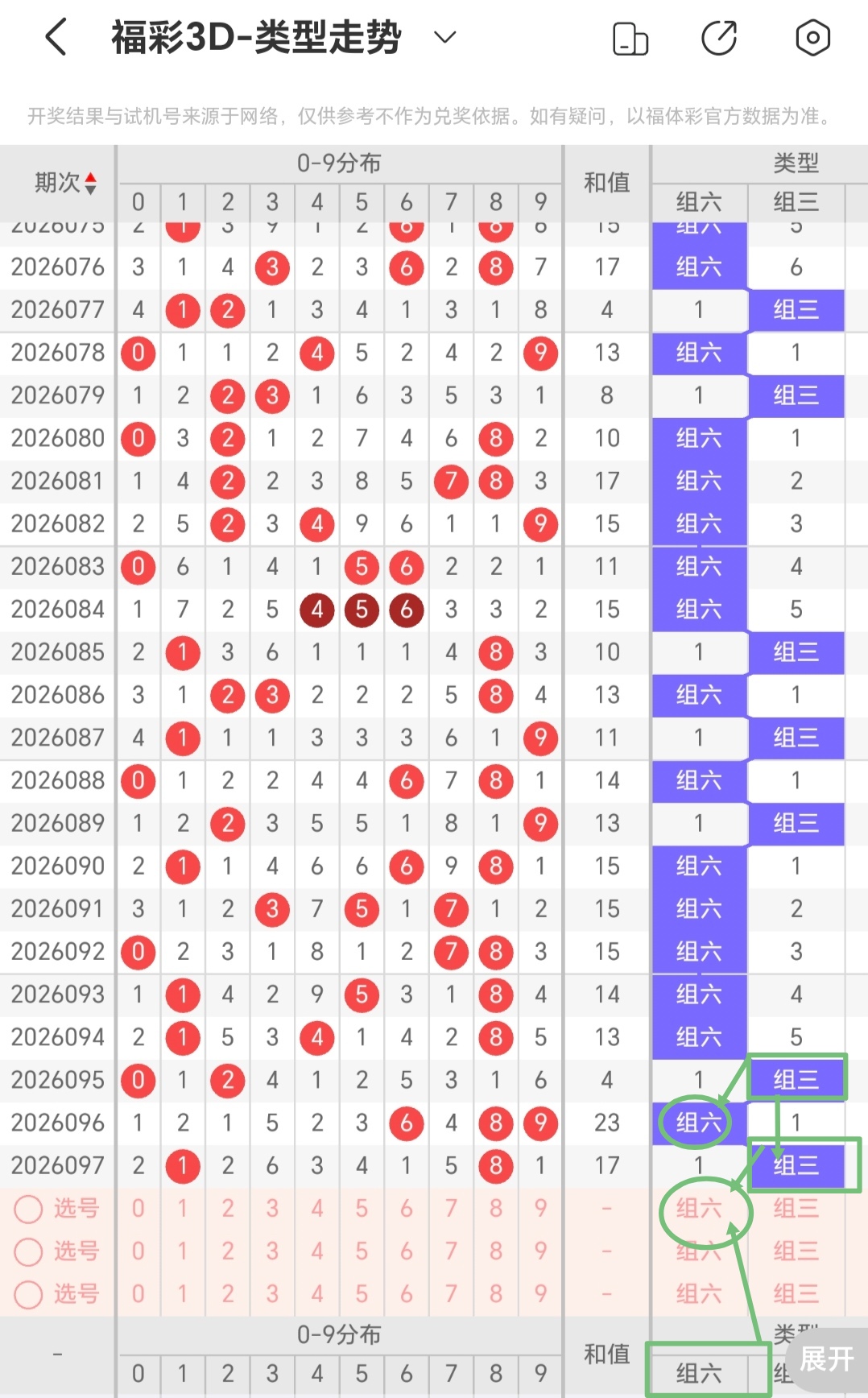Select 组六 in the first 选号 row
Screen dimensions: 868x1398
coord(697,1208)
